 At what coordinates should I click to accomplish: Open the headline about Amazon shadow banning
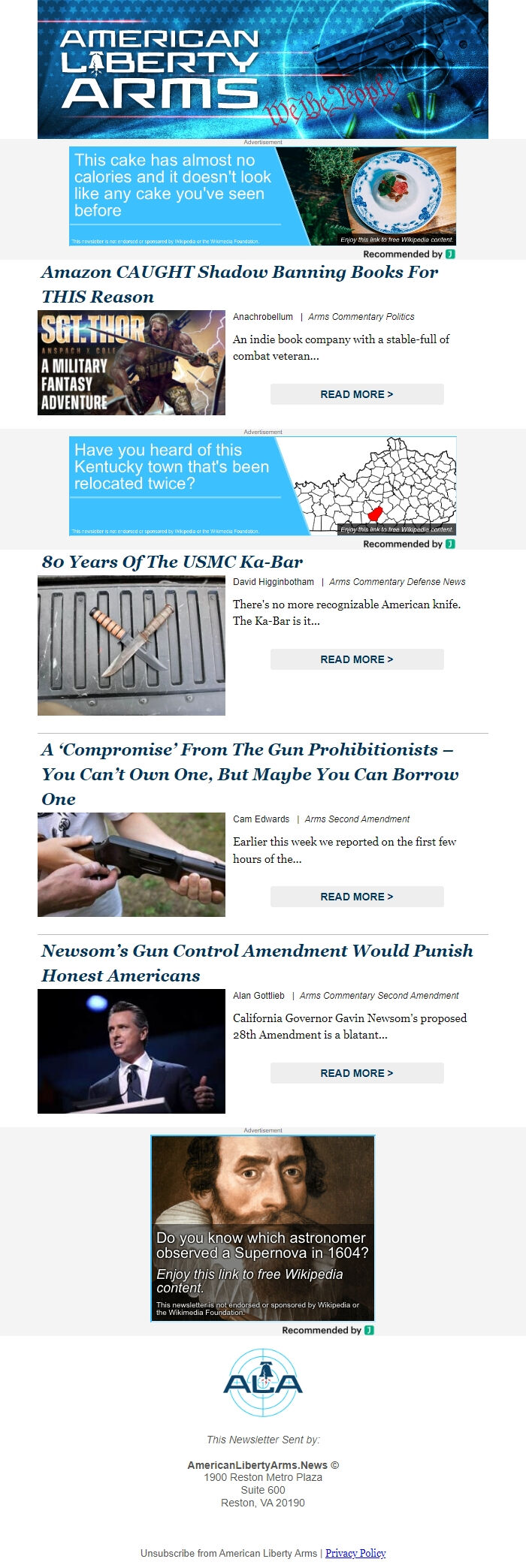240,284
